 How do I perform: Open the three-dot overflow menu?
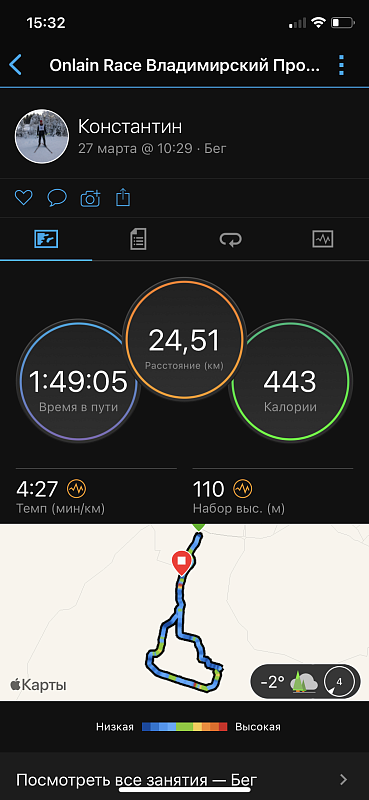(341, 65)
